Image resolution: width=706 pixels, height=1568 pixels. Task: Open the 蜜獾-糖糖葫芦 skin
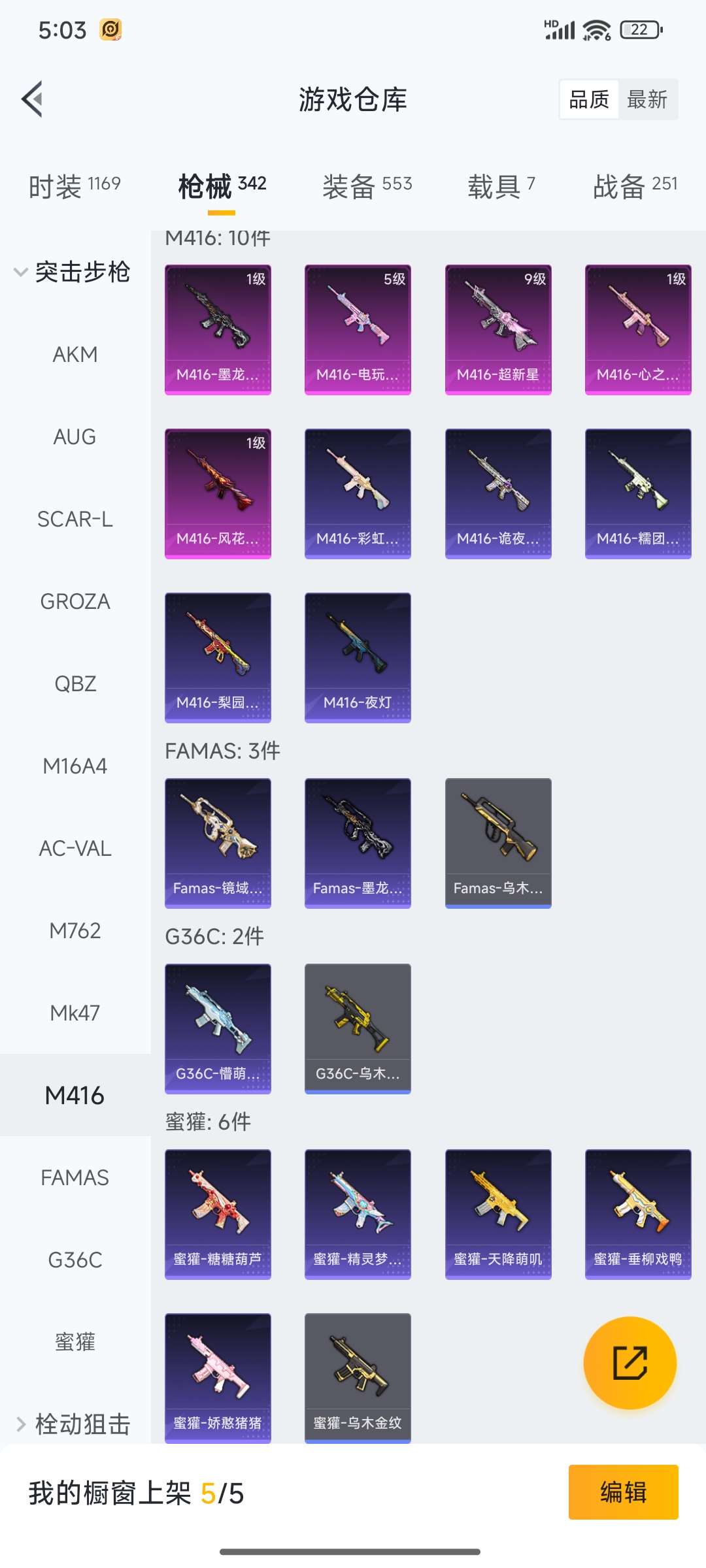pyautogui.click(x=218, y=1214)
